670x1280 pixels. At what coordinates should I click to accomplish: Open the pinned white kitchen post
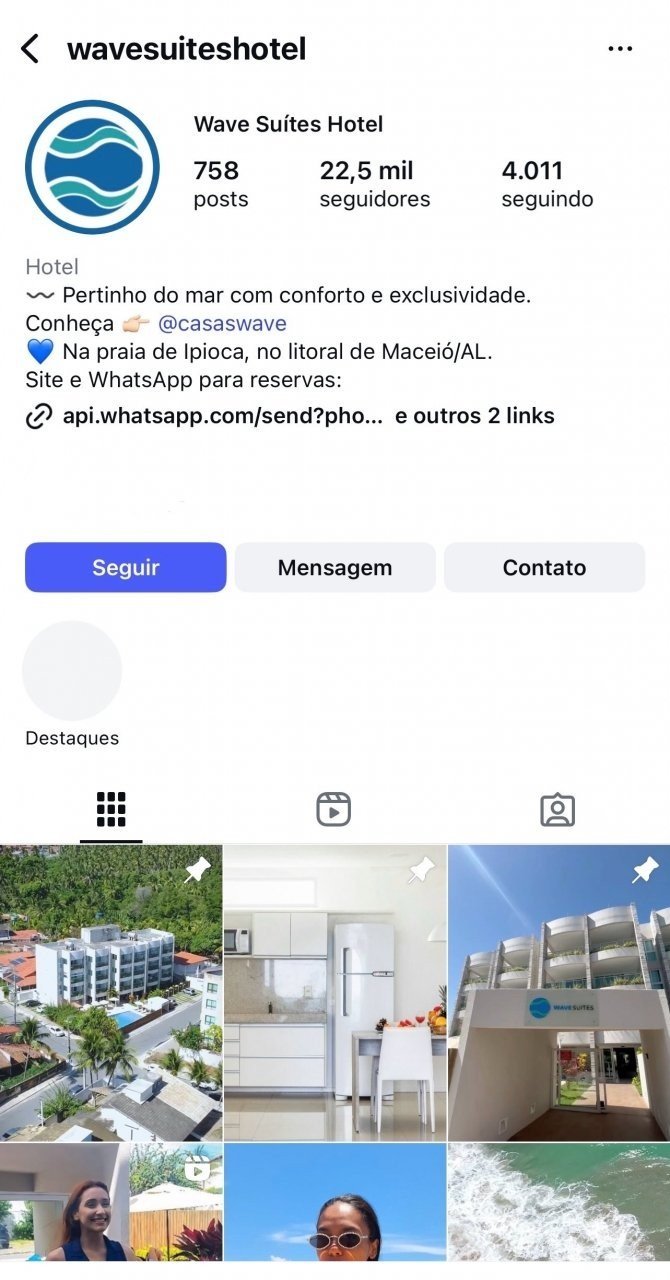335,992
